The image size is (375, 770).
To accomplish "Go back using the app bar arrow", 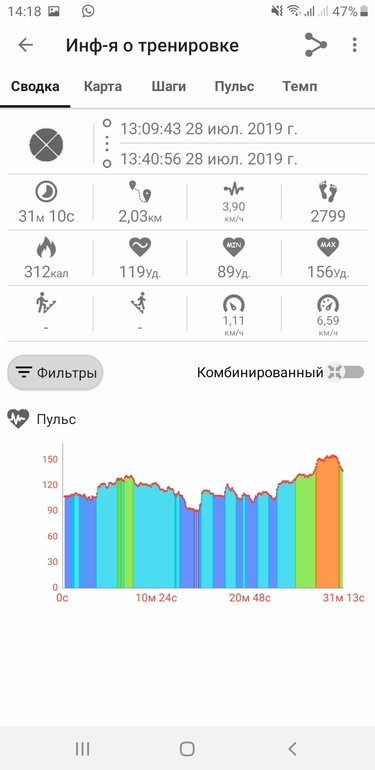I will point(26,45).
